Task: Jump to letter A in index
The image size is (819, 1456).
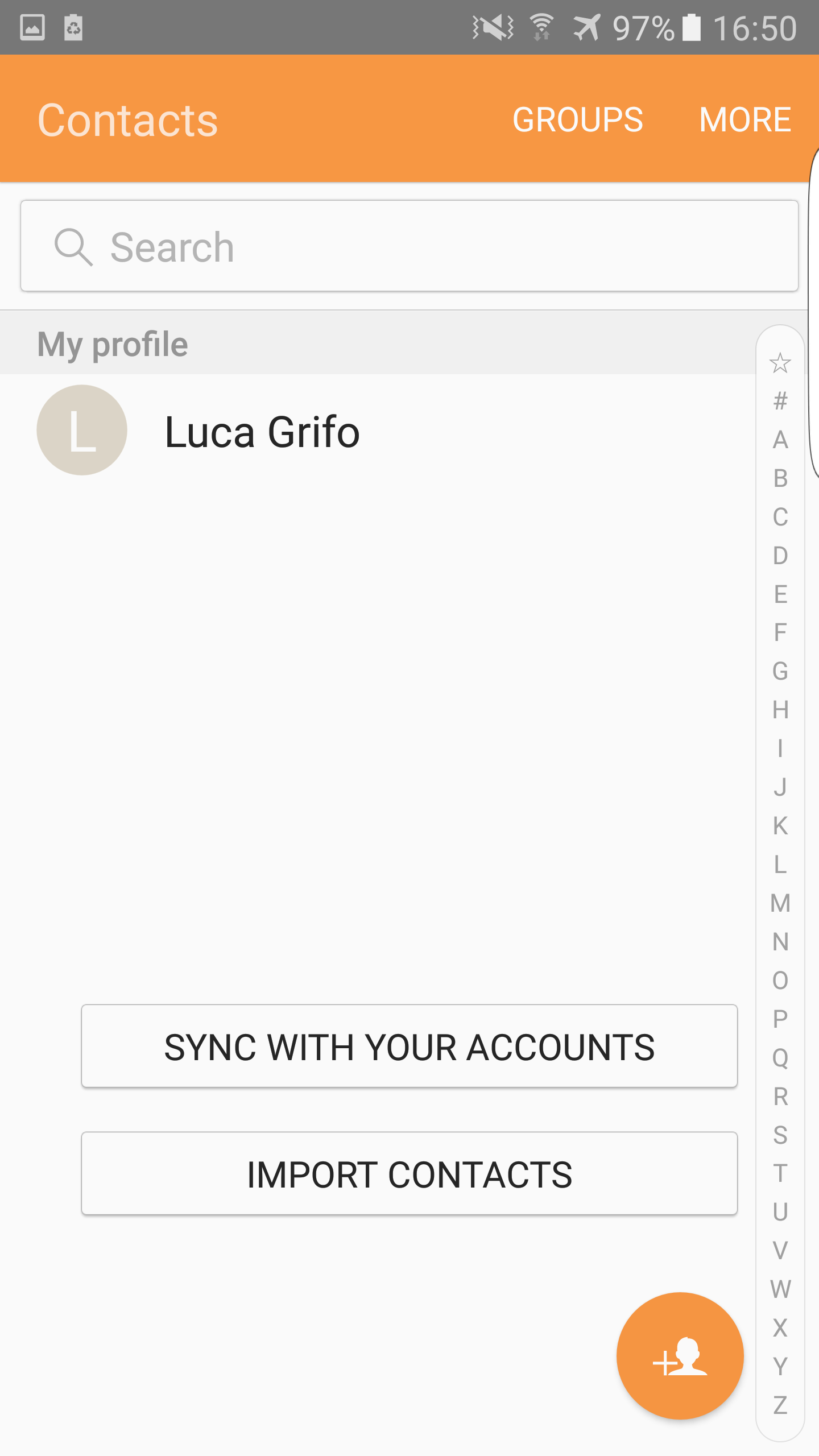Action: tap(780, 440)
